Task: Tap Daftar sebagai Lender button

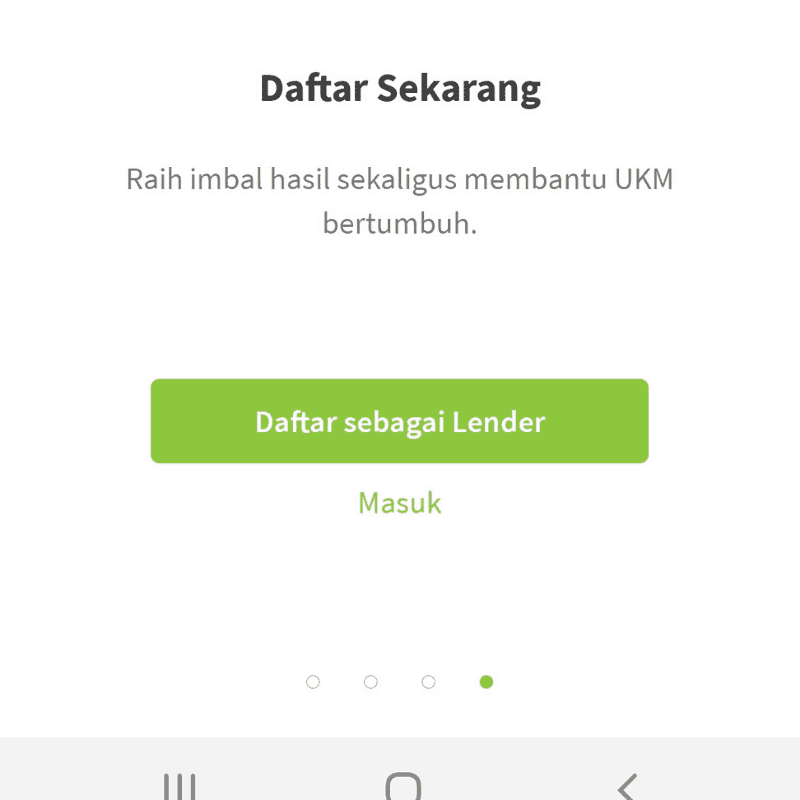Action: tap(399, 421)
